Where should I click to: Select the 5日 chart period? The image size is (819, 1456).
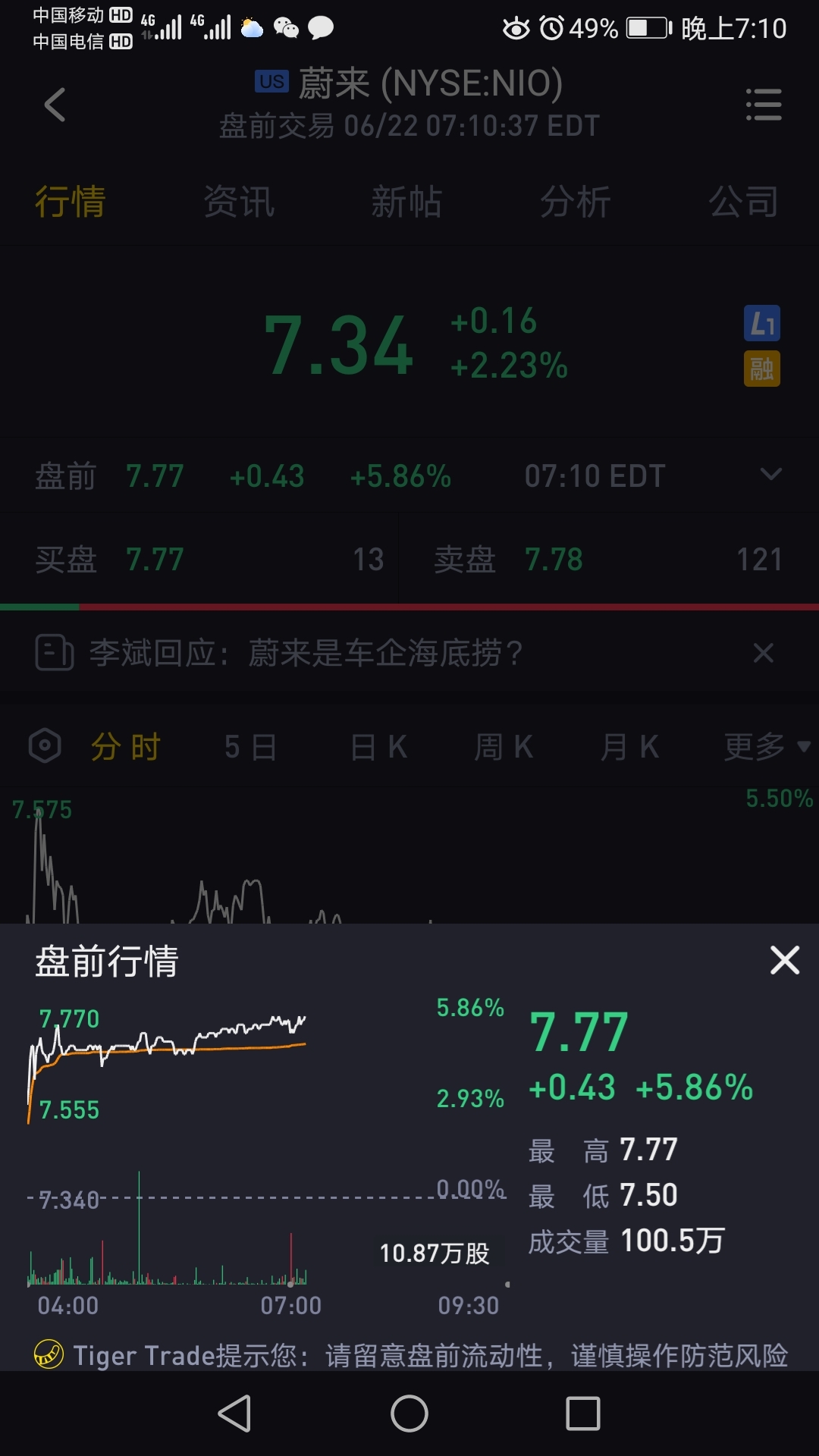tap(251, 747)
